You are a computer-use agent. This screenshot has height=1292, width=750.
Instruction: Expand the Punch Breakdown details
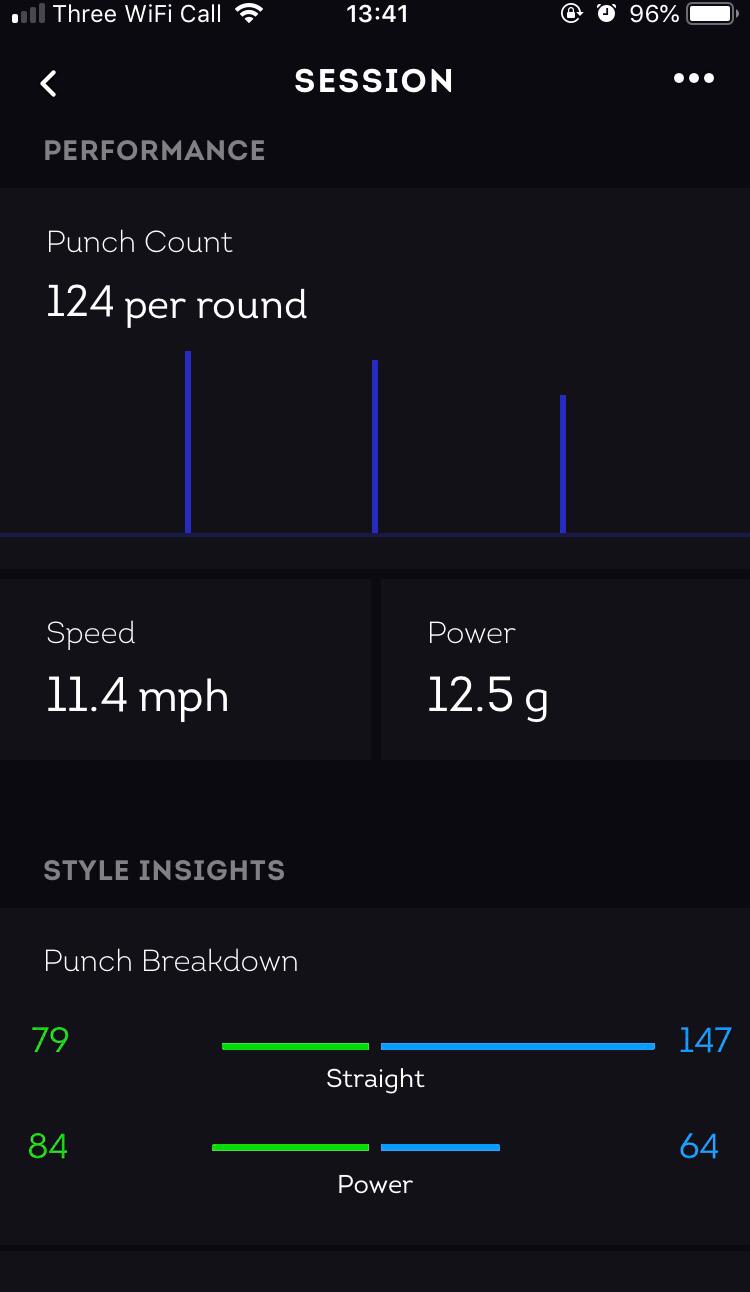[x=170, y=961]
